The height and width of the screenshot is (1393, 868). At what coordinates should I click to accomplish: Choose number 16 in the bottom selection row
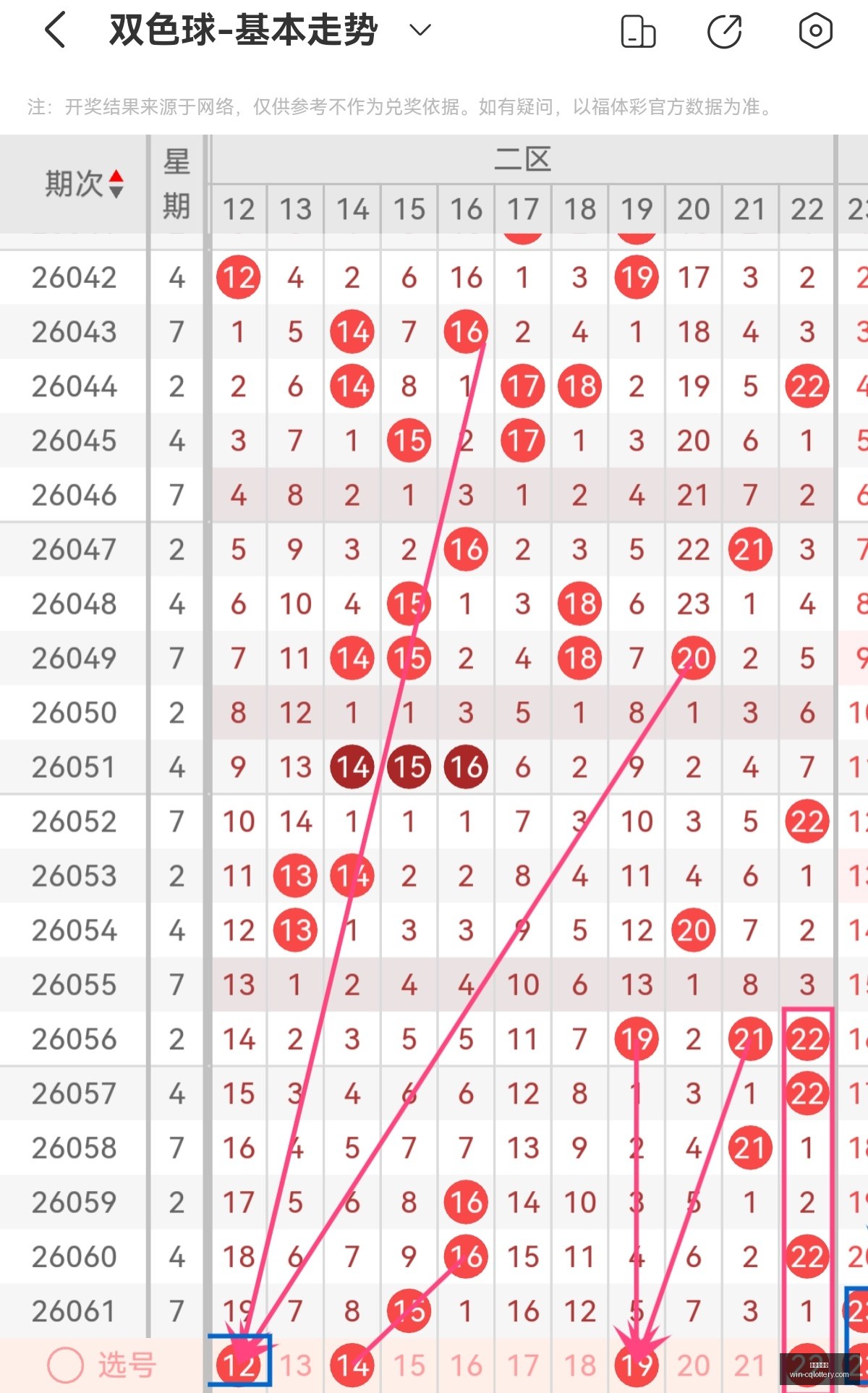[x=466, y=1366]
